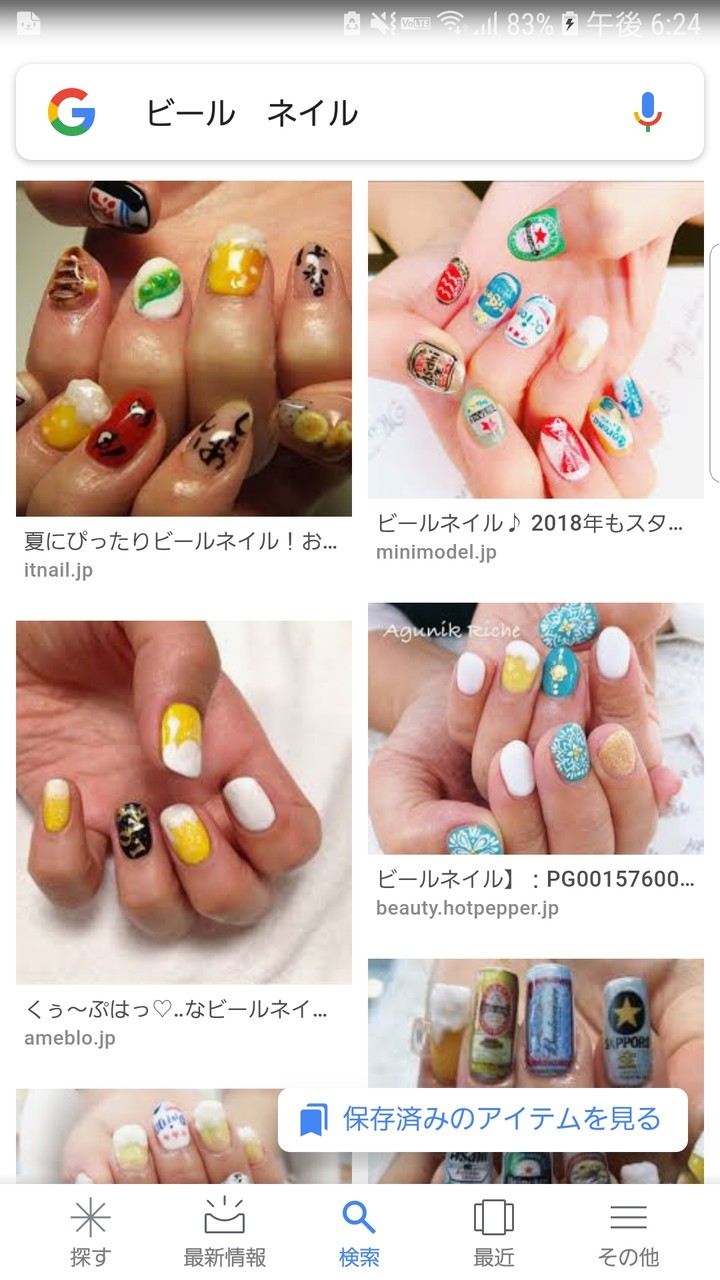The height and width of the screenshot is (1280, 720).
Task: Open the beauty.hotpepper.jp nail image
Action: 536,728
